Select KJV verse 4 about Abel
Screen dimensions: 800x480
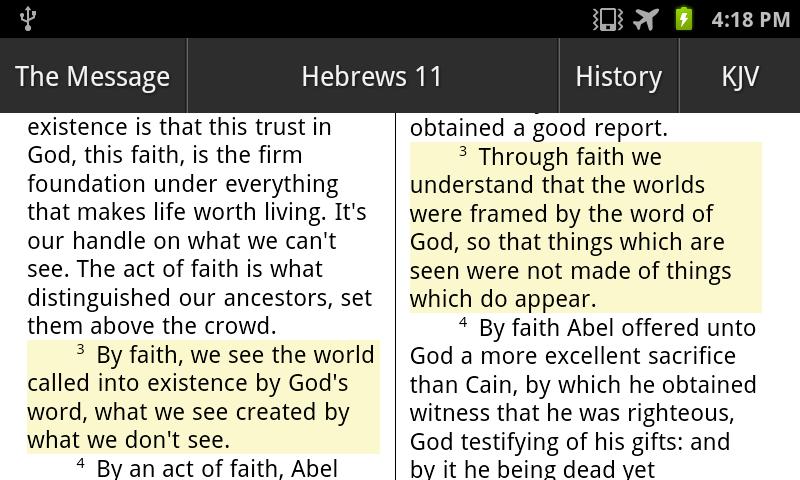pos(585,400)
